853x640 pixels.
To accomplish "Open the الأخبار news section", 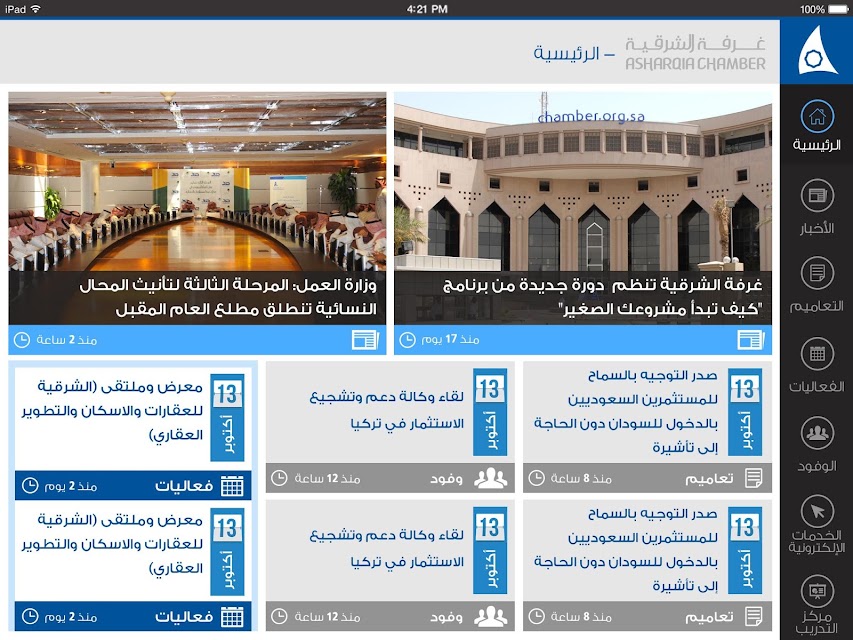I will click(817, 207).
